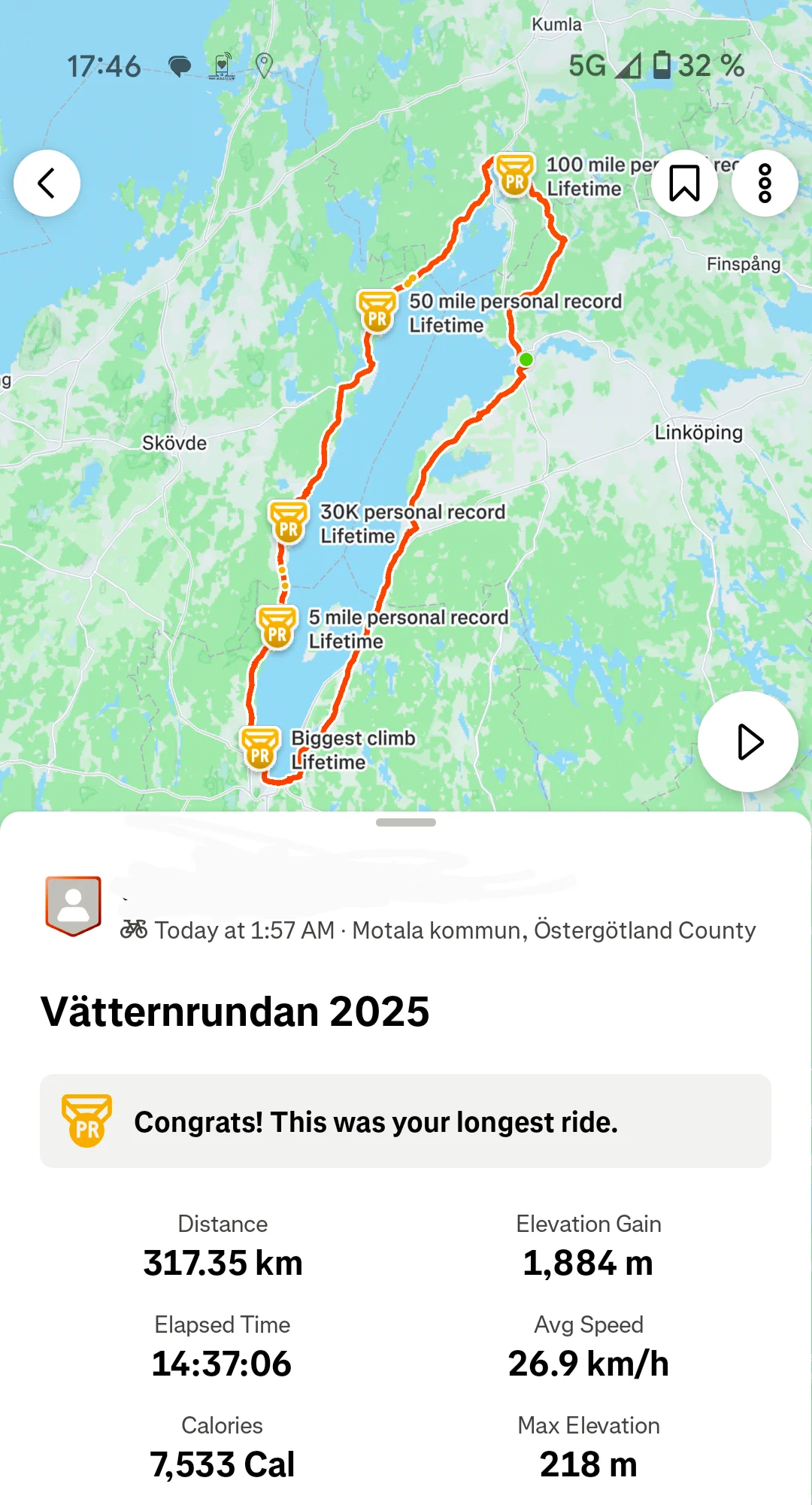Open the Biggest climb marker on map

pos(261,748)
